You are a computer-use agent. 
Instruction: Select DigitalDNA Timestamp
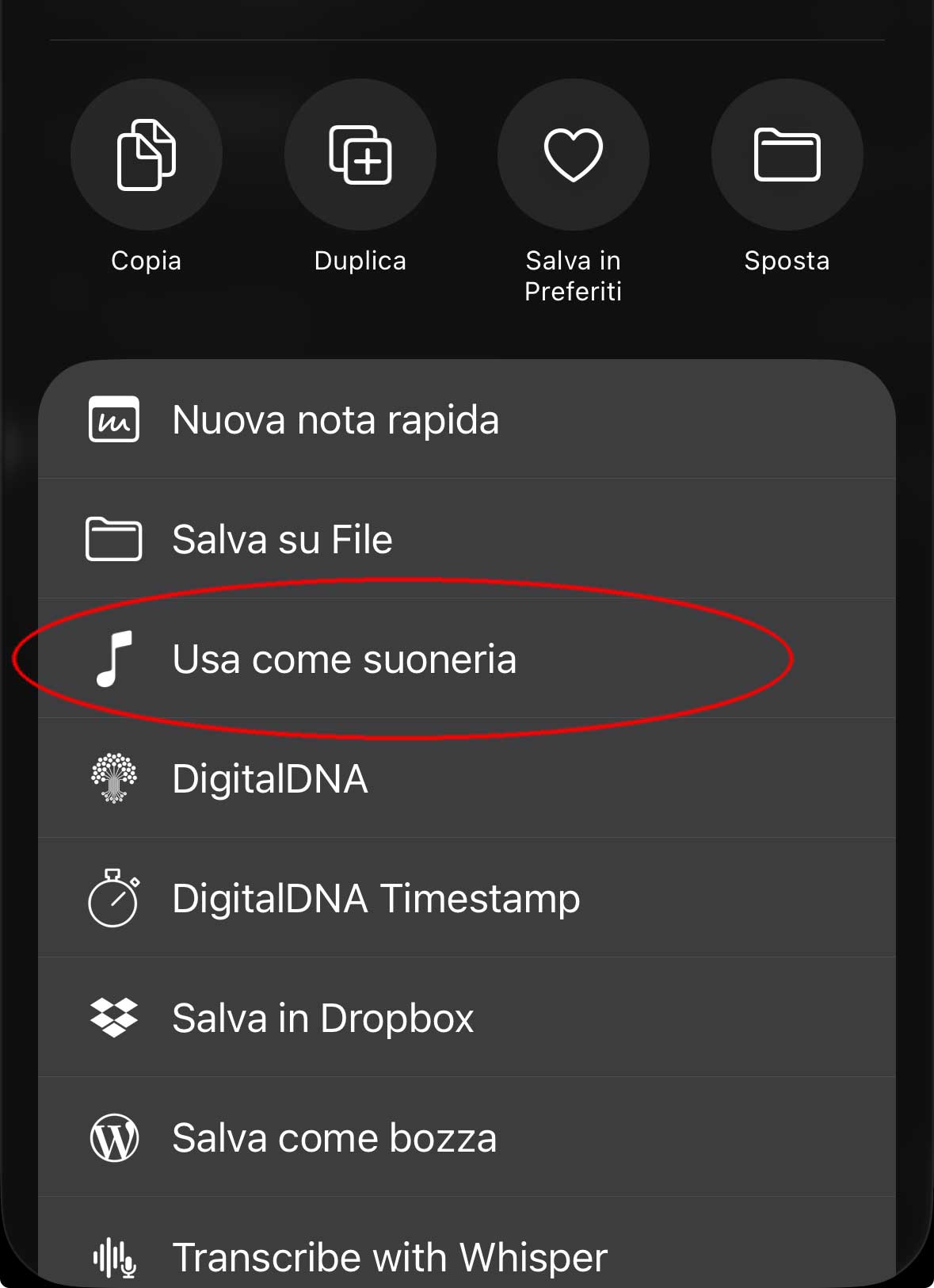(x=466, y=898)
